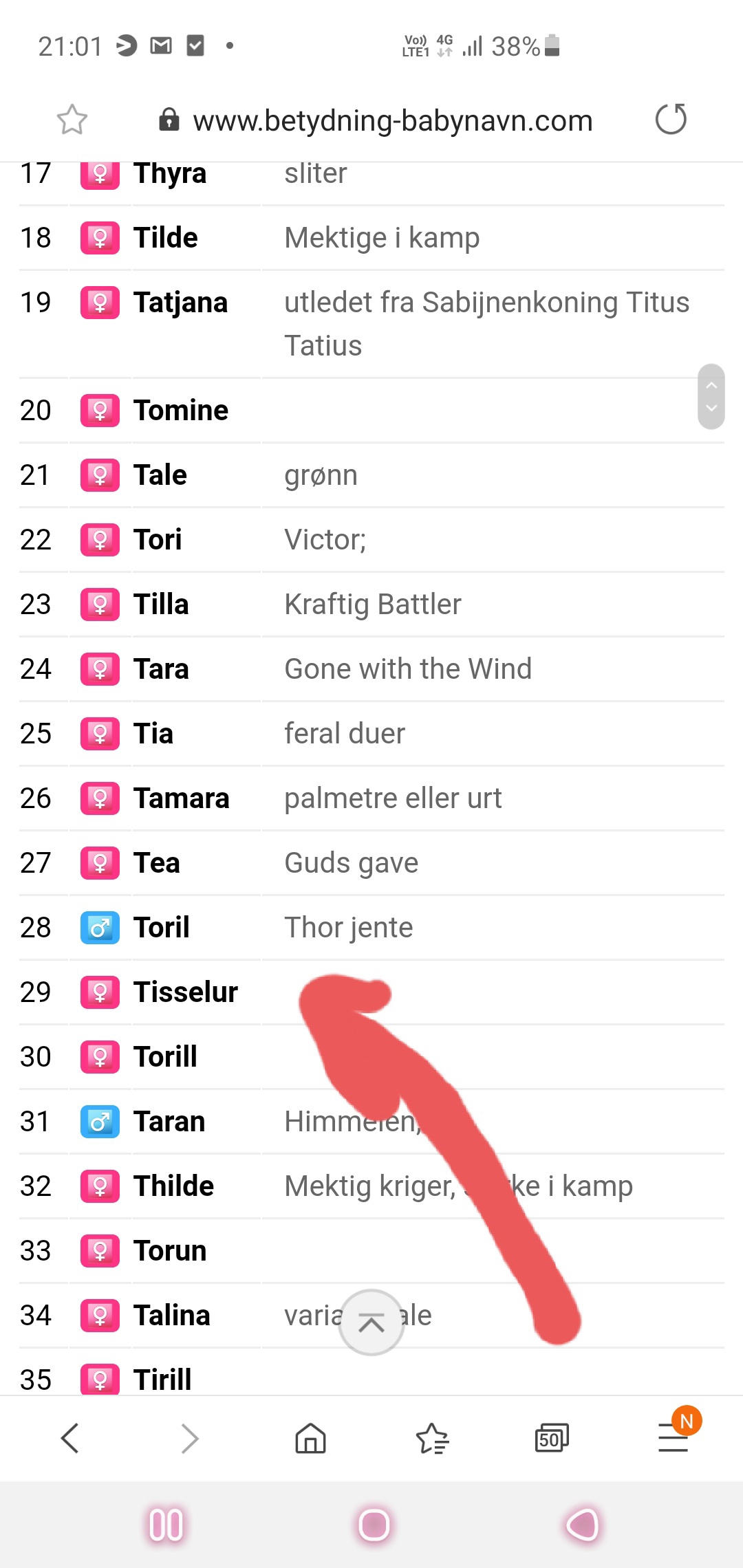The width and height of the screenshot is (743, 1568).
Task: Tap the page scroll handle
Action: click(711, 397)
